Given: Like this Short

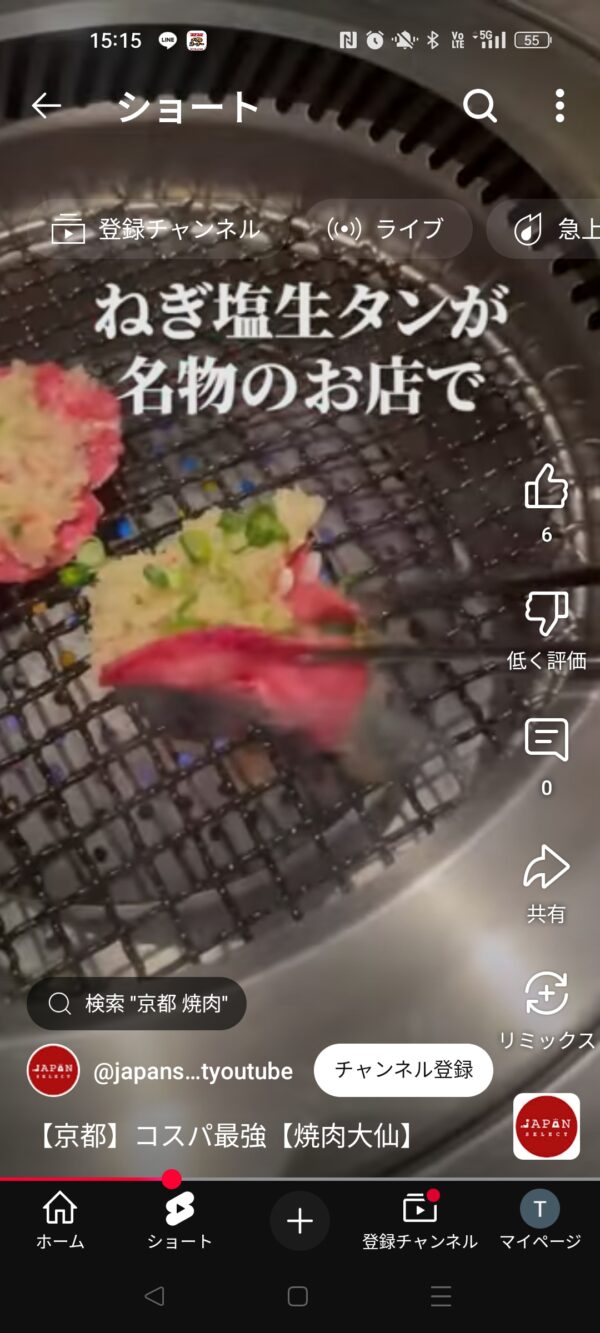Looking at the screenshot, I should (x=546, y=488).
